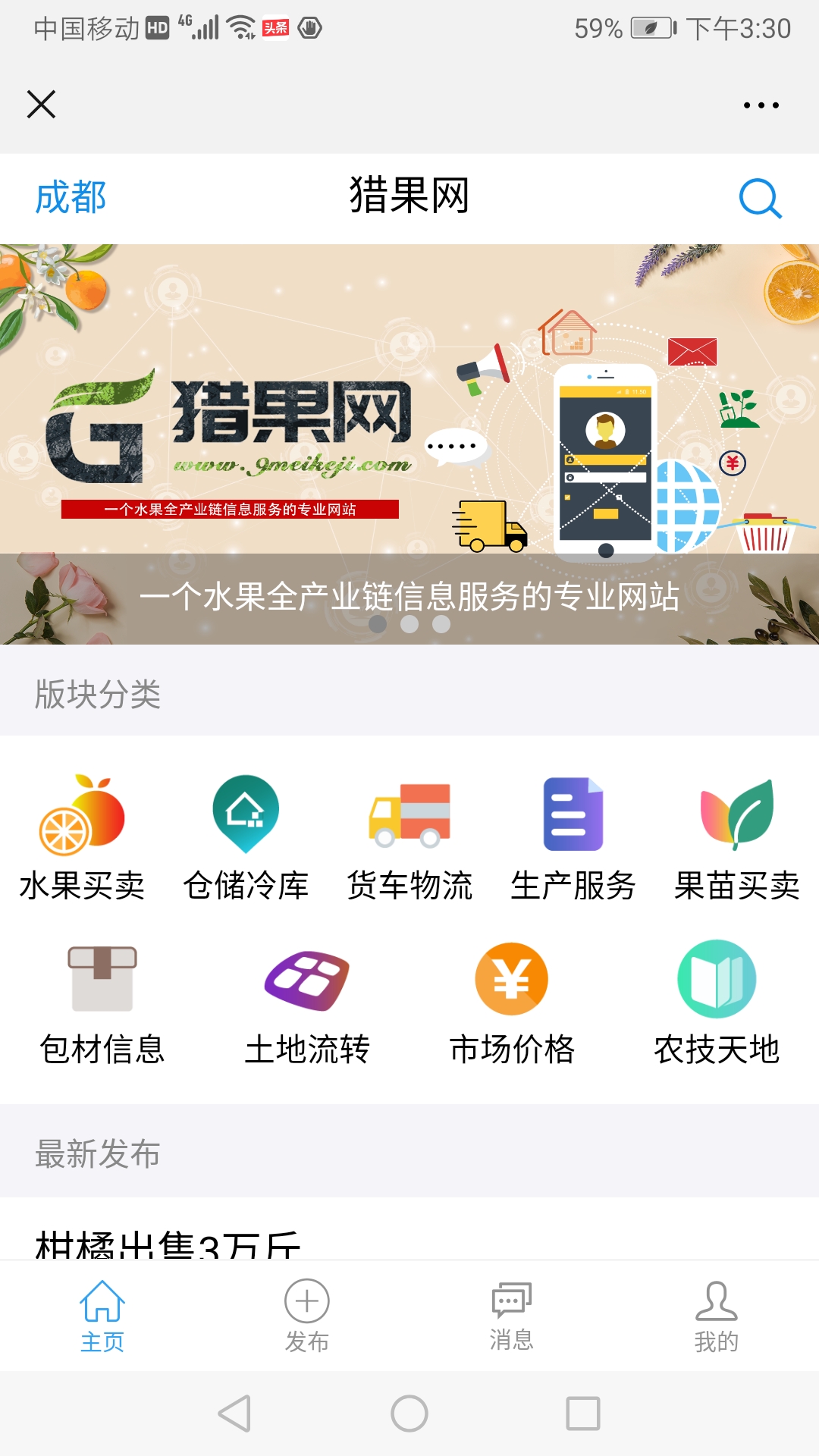Open the WeChat more options menu

(x=761, y=105)
